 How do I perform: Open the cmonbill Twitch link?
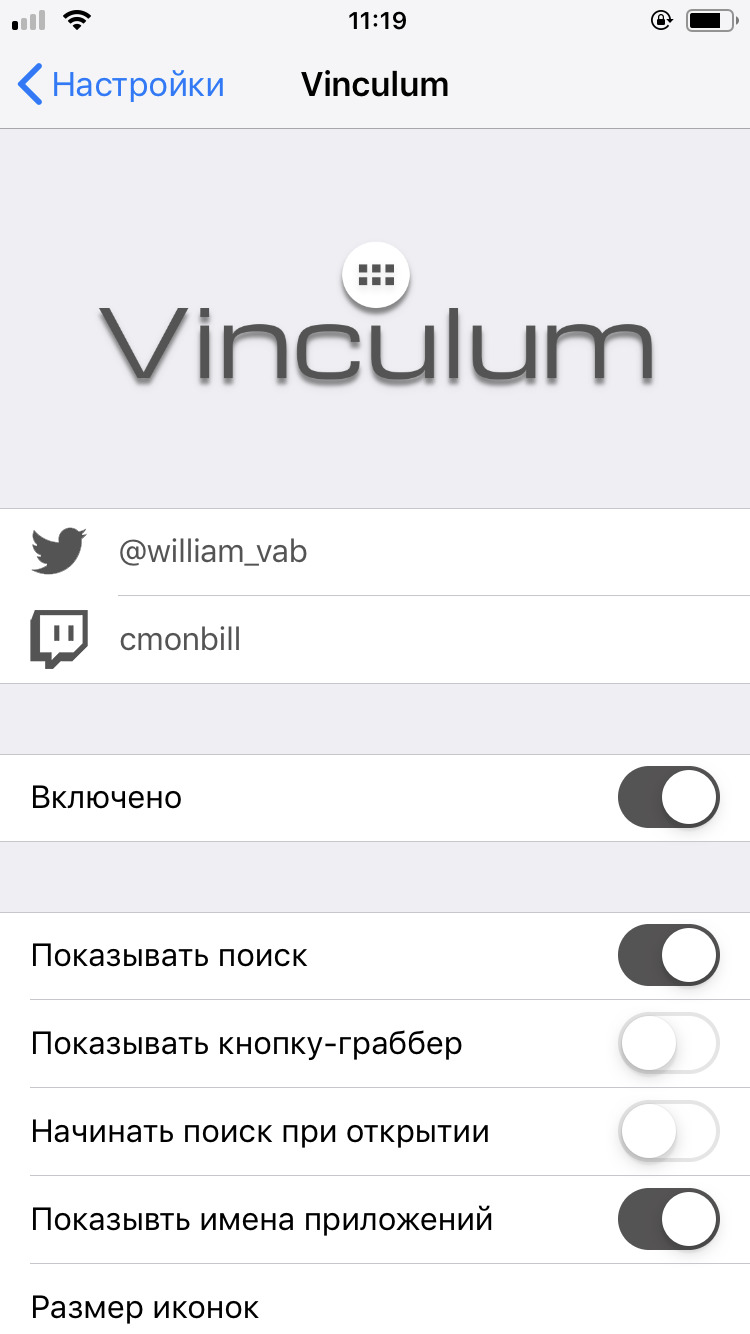(375, 640)
